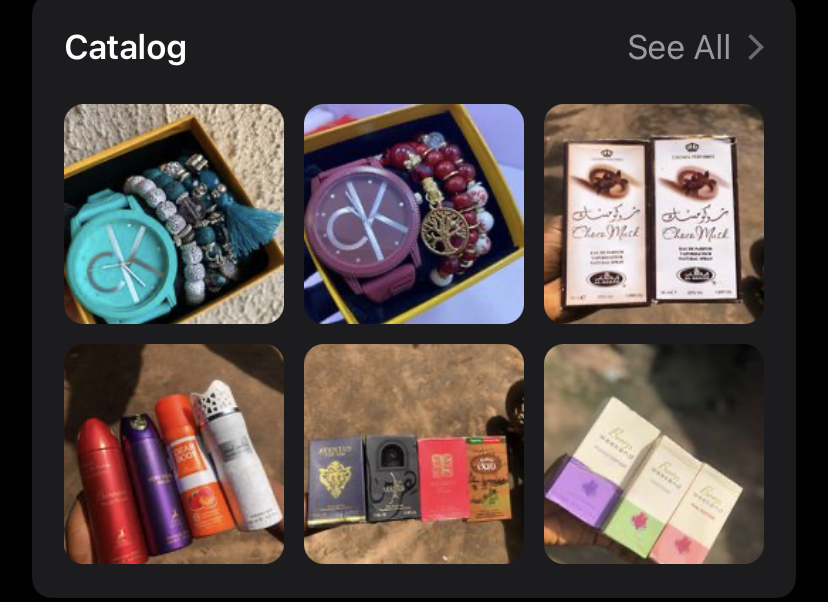Open the teal watch and bracelet item
Image resolution: width=828 pixels, height=602 pixels.
174,214
